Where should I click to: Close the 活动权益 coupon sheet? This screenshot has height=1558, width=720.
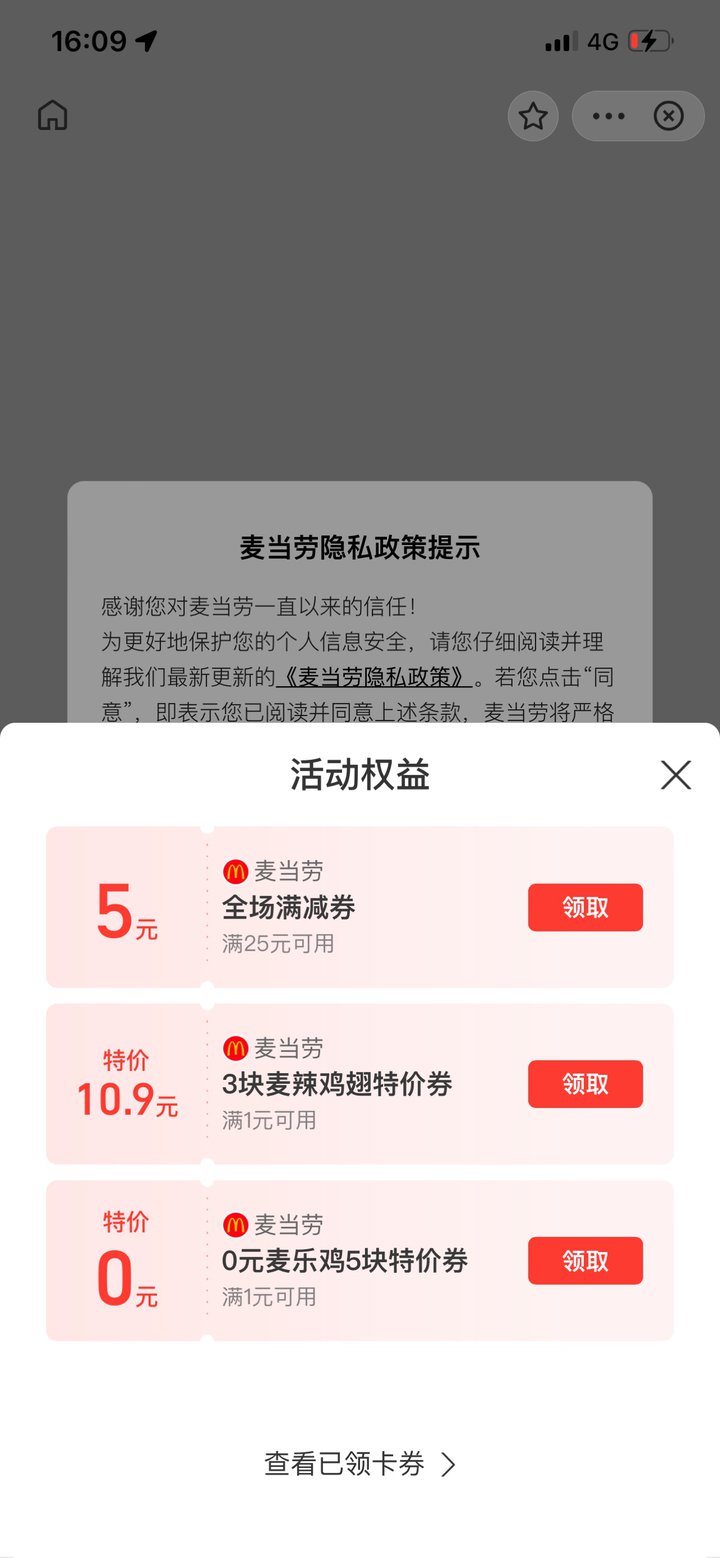point(676,775)
